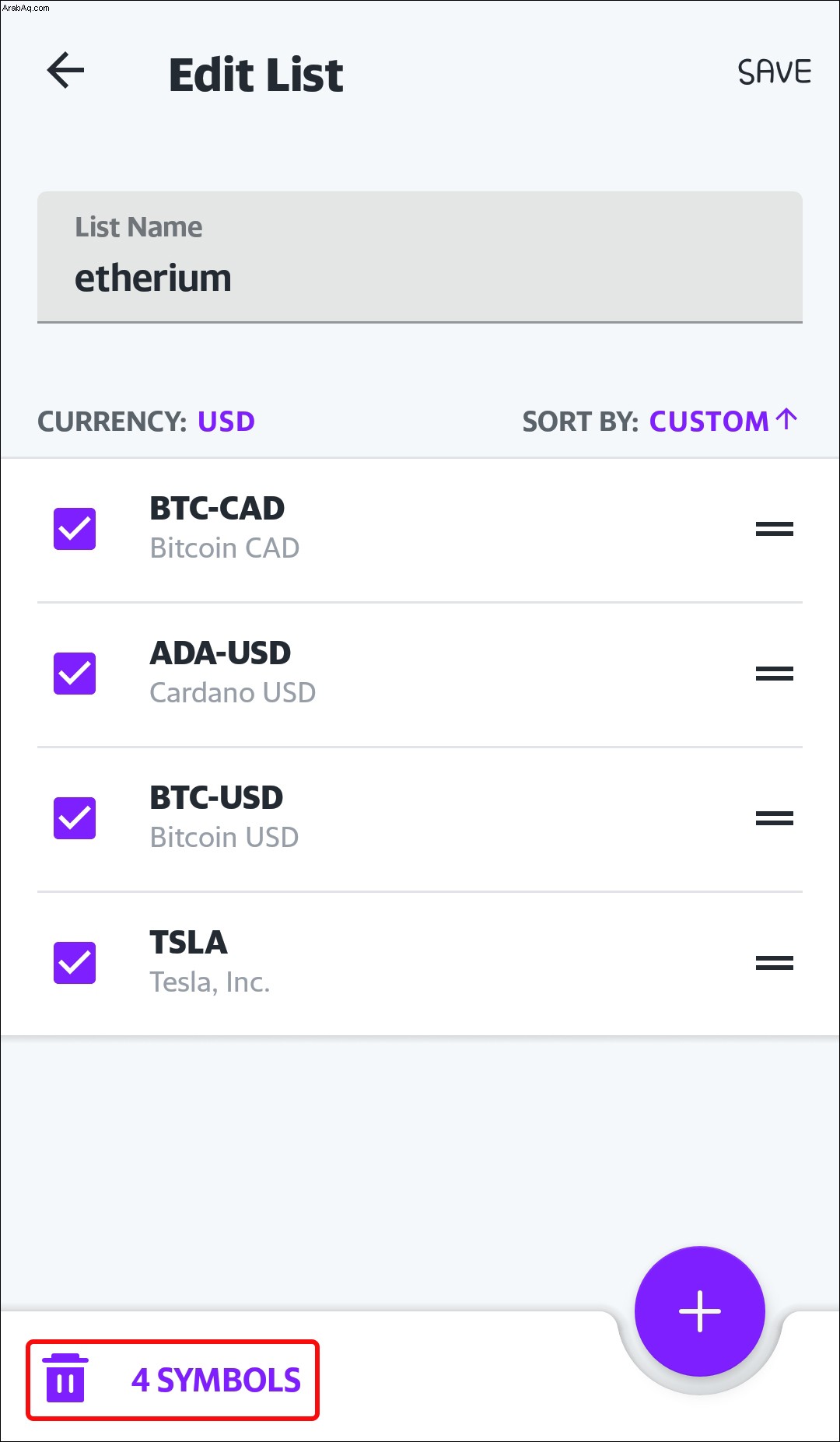Go back using the arrow icon
The image size is (840, 1442).
pyautogui.click(x=65, y=71)
